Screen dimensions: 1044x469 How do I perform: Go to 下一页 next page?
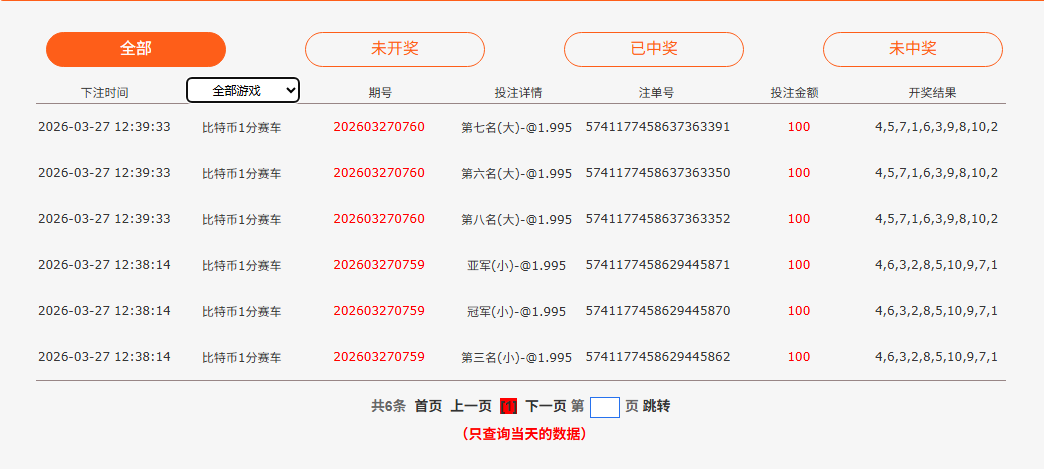(546, 406)
